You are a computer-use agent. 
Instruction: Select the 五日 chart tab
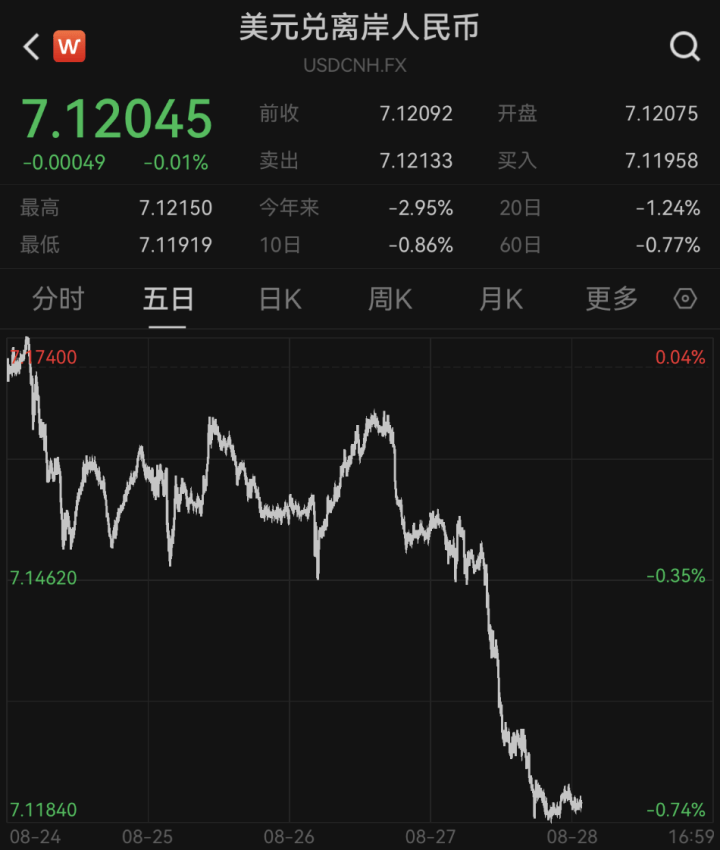(168, 299)
